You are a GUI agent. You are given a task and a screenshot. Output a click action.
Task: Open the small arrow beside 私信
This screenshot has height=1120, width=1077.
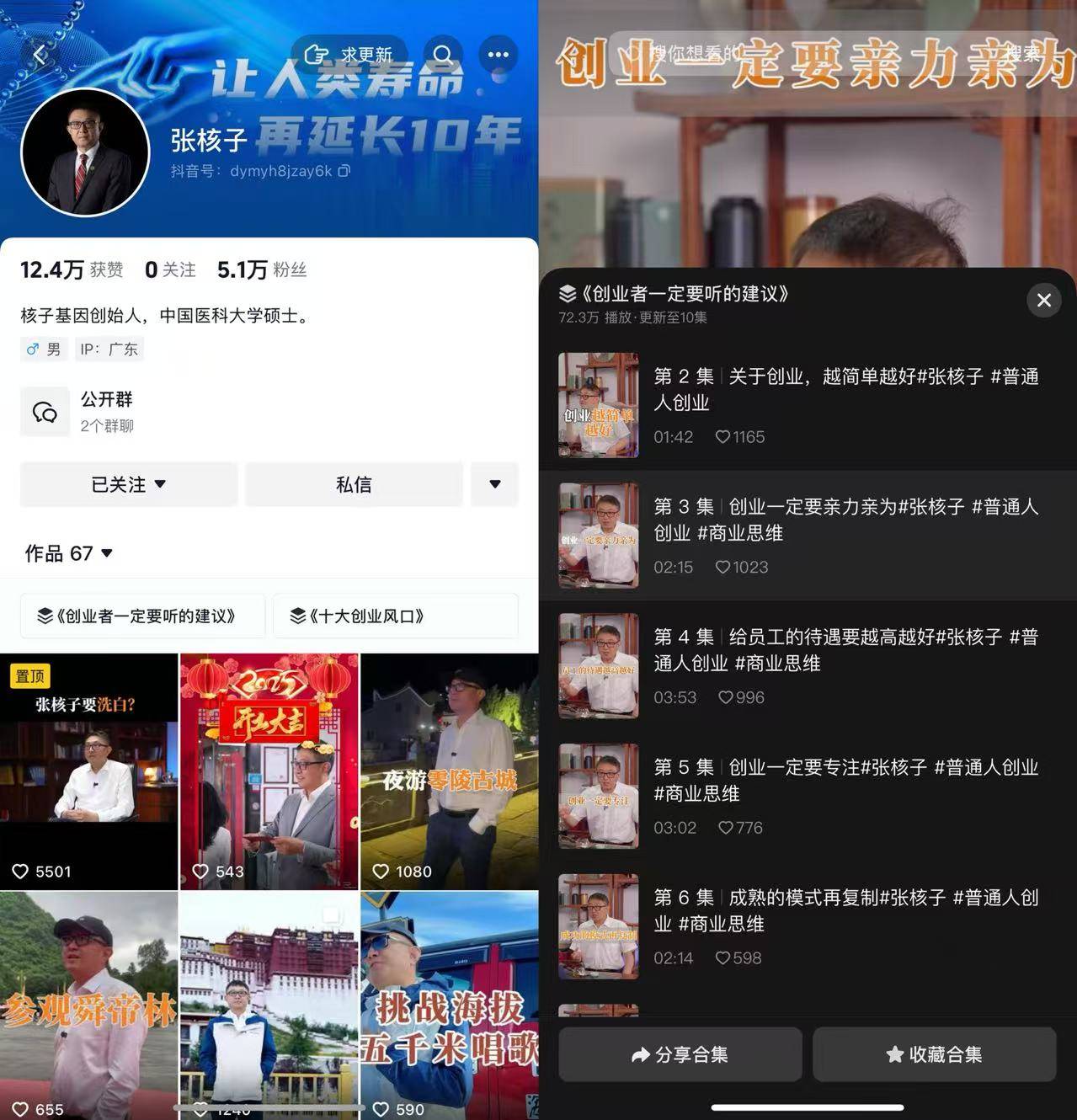(494, 484)
